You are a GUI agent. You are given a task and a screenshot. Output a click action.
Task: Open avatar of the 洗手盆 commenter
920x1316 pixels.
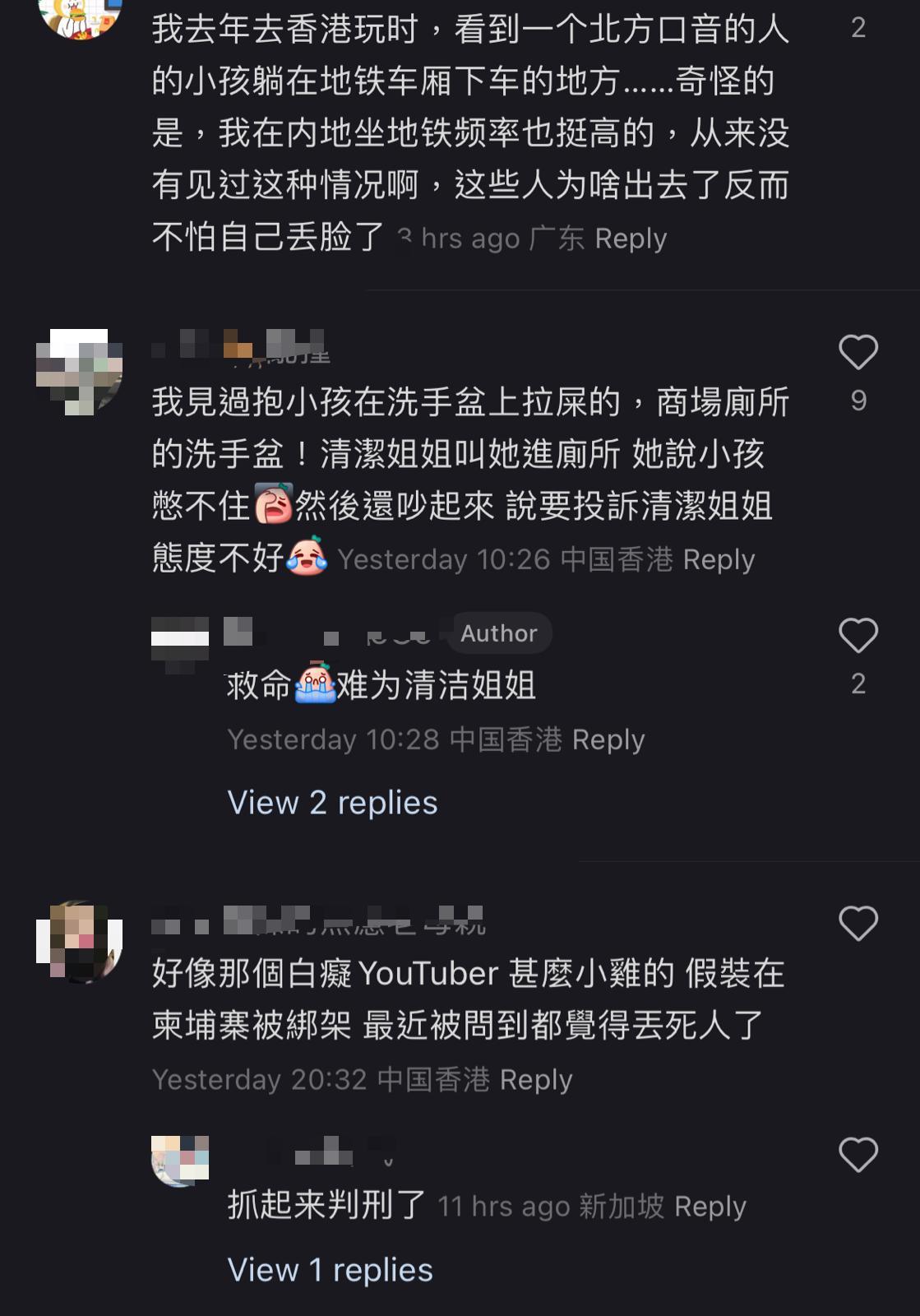click(x=80, y=372)
